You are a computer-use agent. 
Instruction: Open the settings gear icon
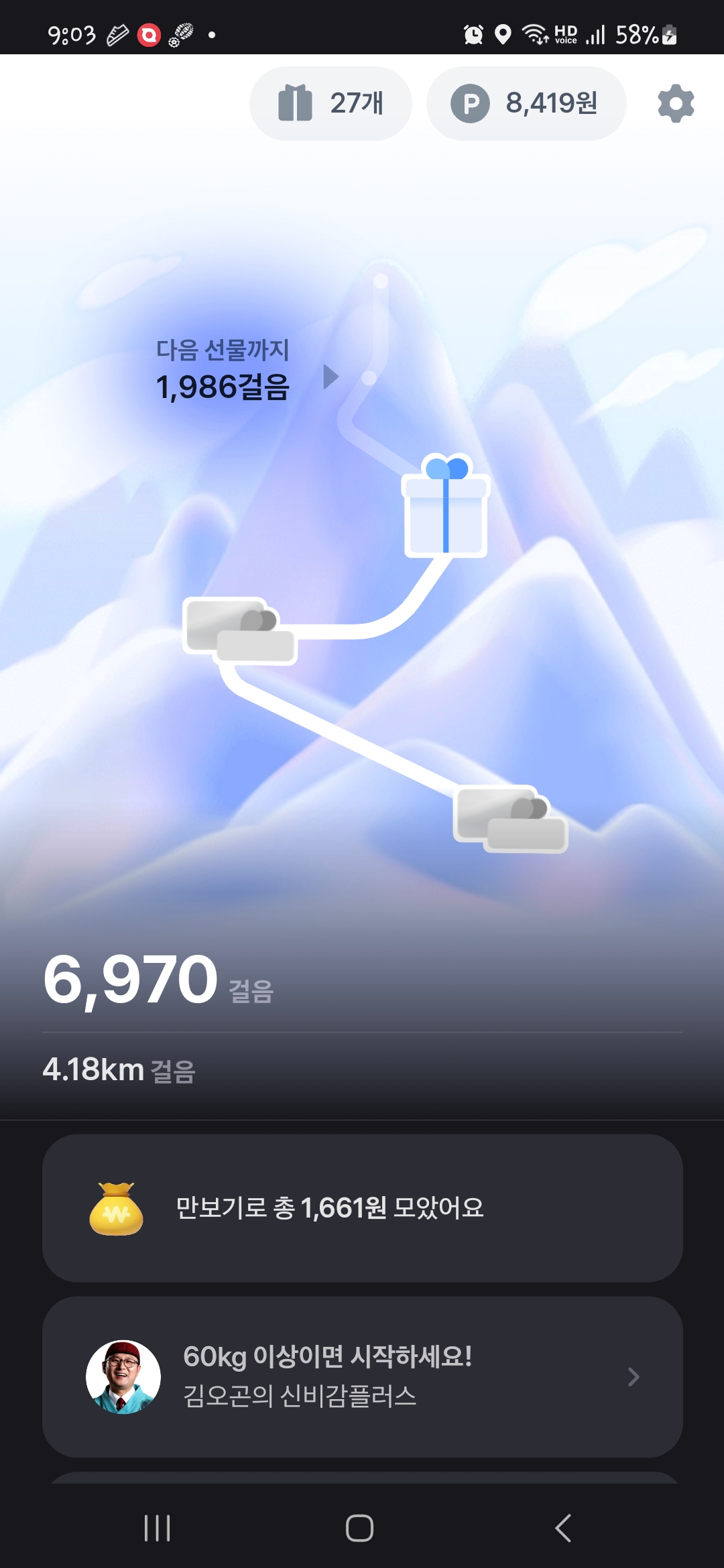tap(675, 103)
